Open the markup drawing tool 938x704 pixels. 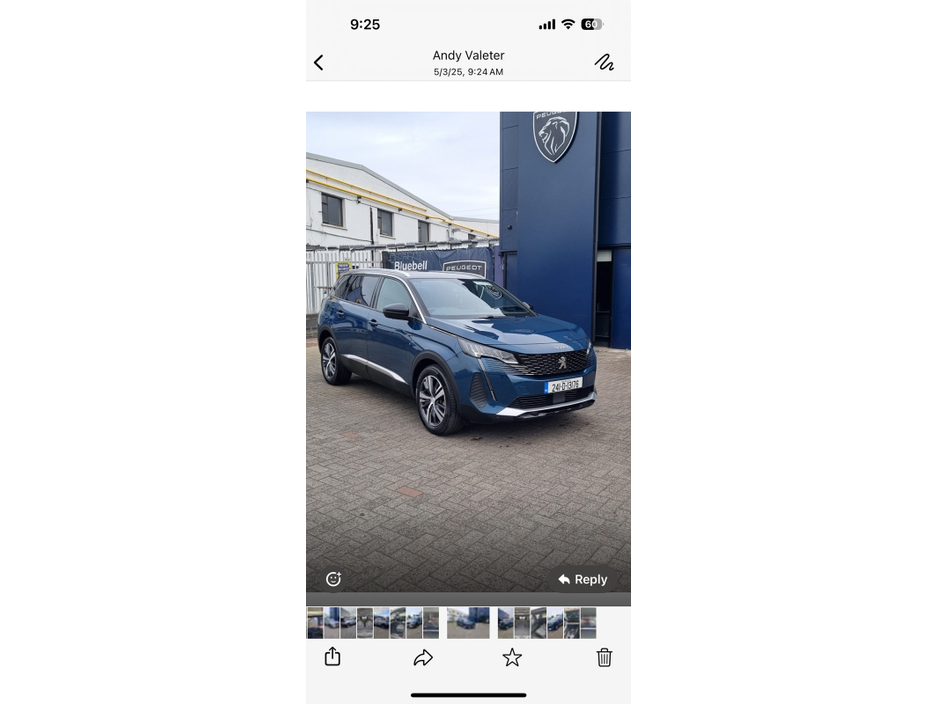pyautogui.click(x=604, y=62)
